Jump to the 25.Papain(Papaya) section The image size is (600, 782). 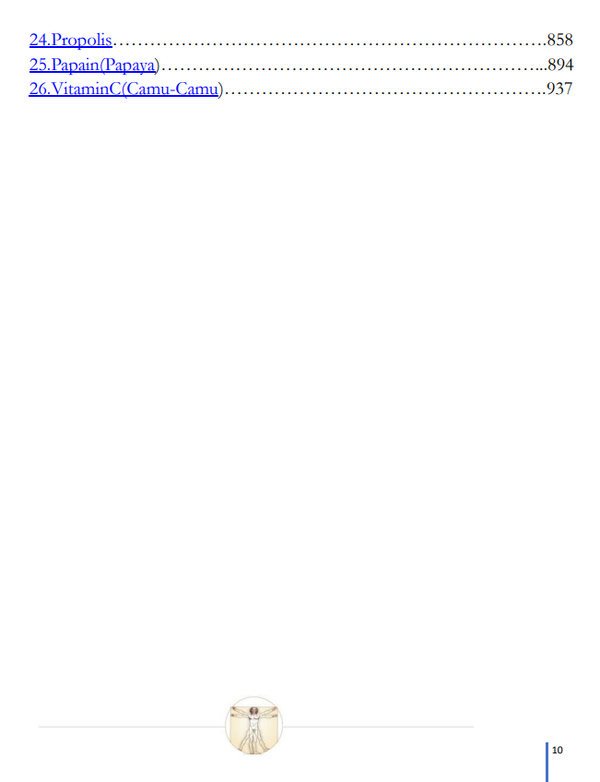94,65
